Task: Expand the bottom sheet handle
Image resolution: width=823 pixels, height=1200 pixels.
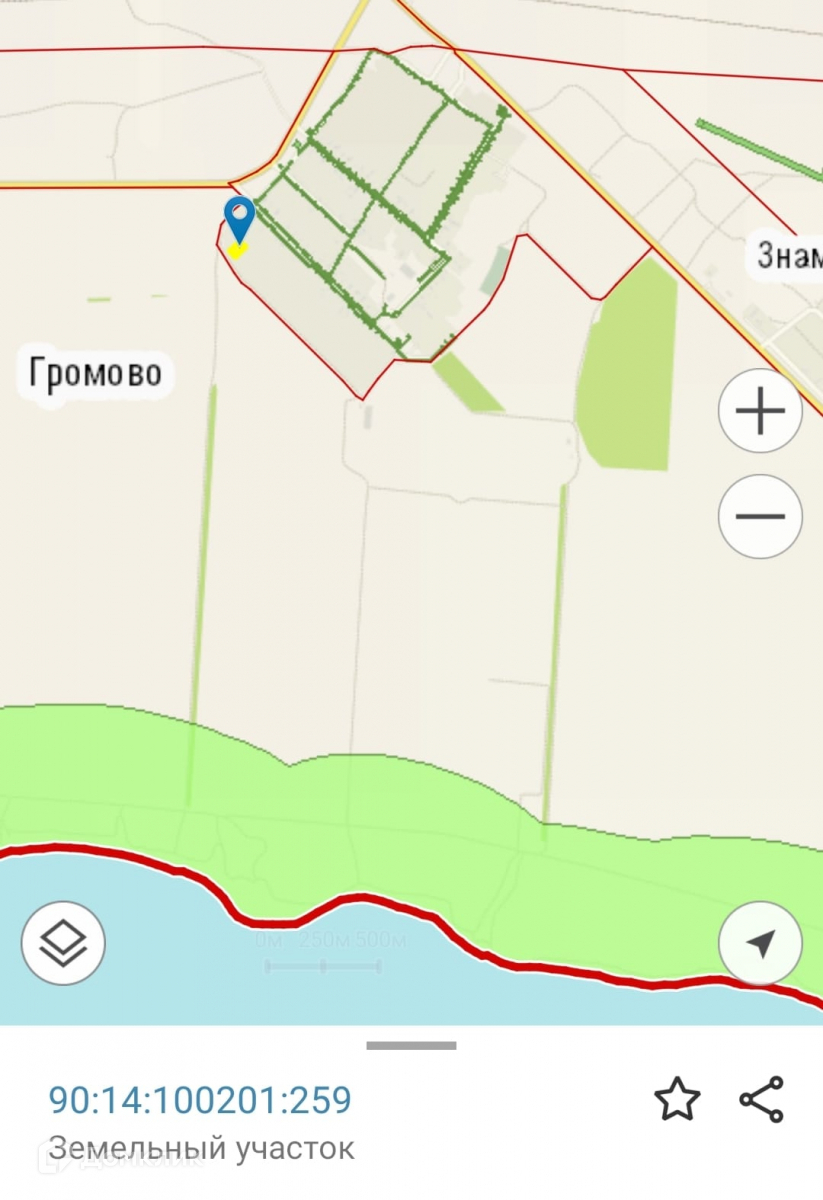Action: coord(411,1046)
